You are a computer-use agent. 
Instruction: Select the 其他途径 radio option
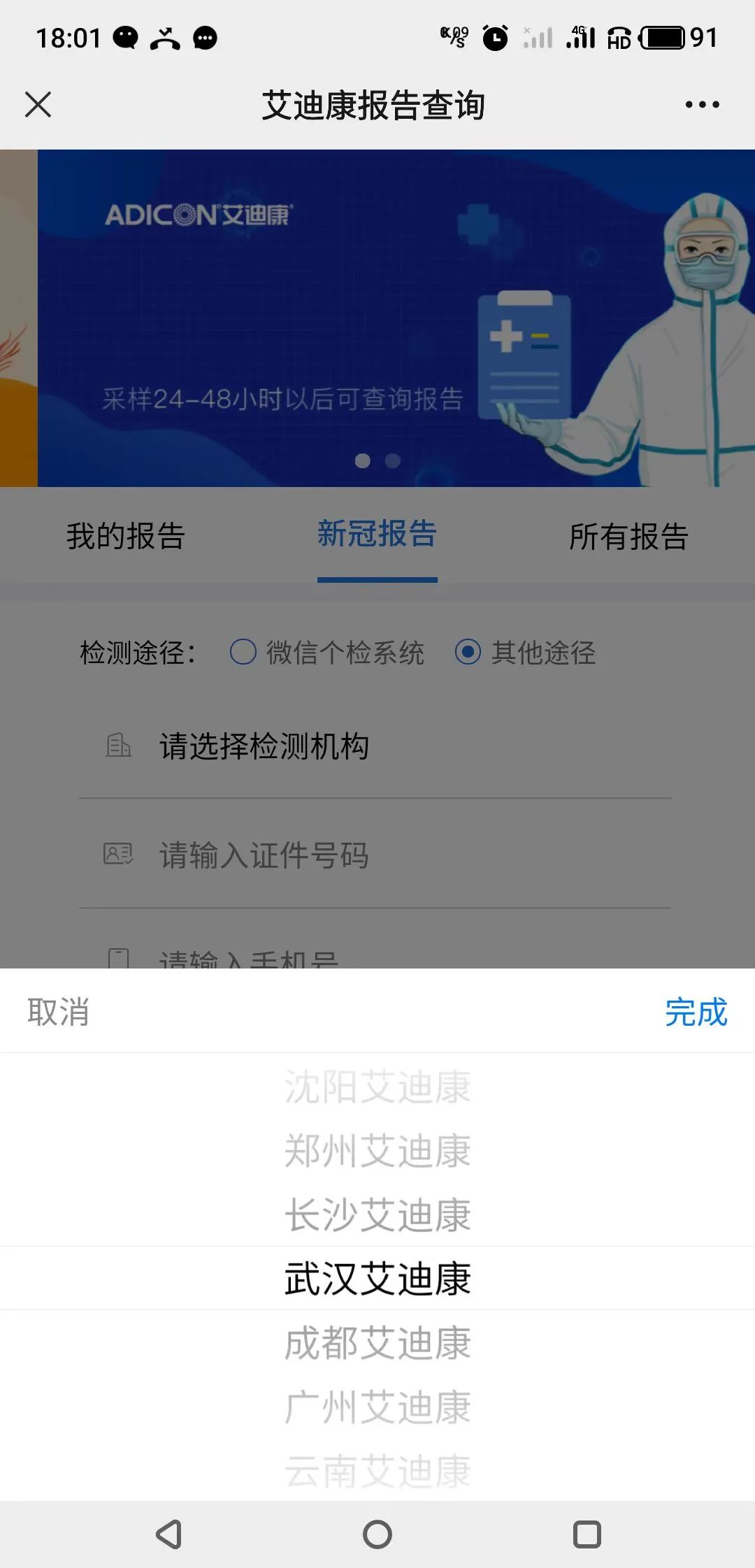click(x=468, y=652)
